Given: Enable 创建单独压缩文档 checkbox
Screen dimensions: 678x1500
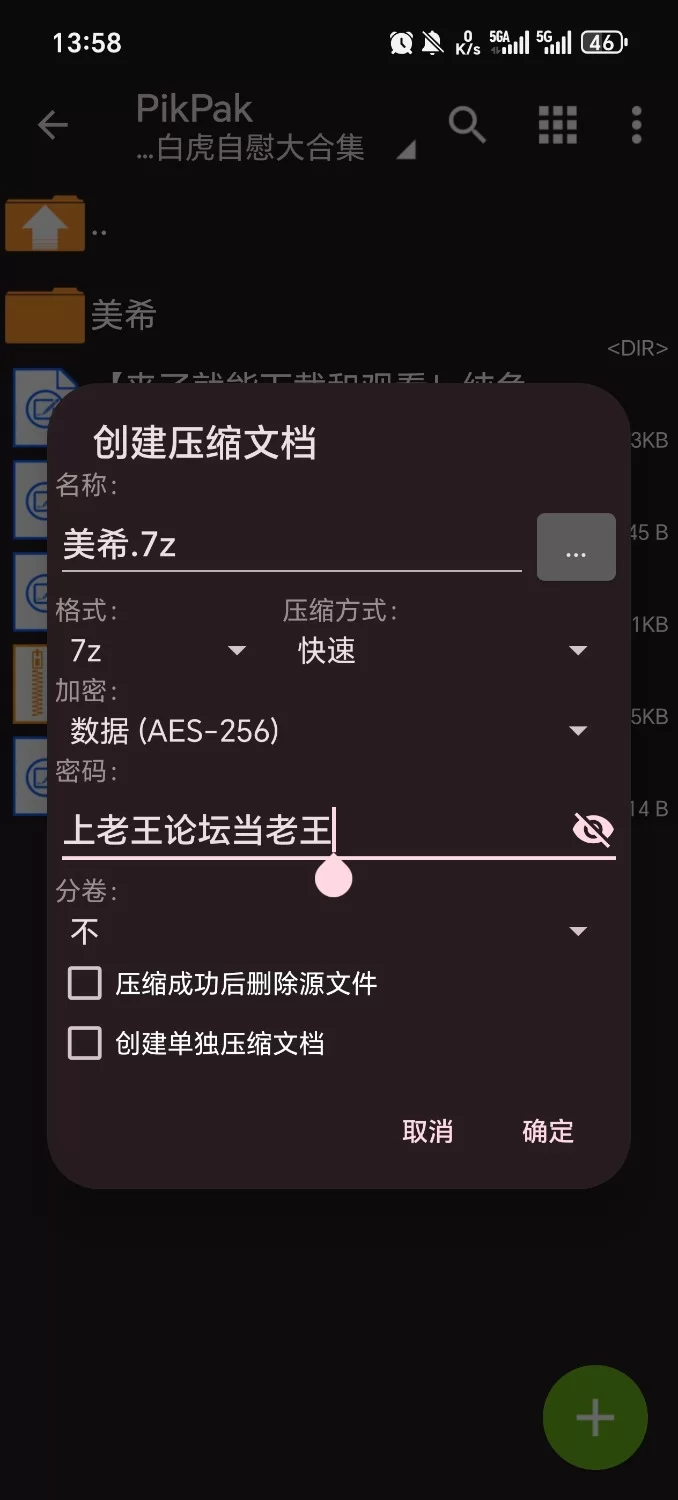Looking at the screenshot, I should click(85, 1044).
